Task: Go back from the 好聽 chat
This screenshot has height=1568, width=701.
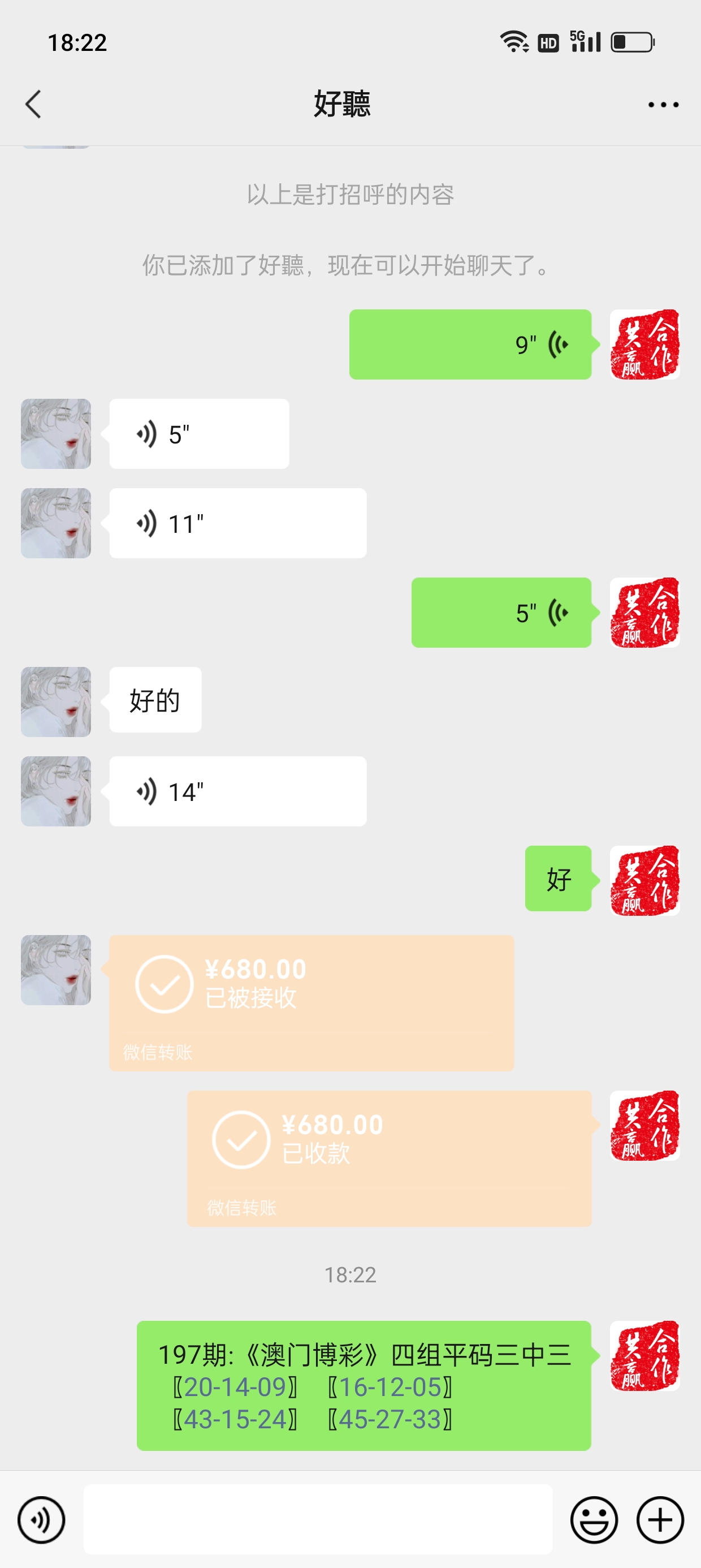Action: tap(33, 104)
